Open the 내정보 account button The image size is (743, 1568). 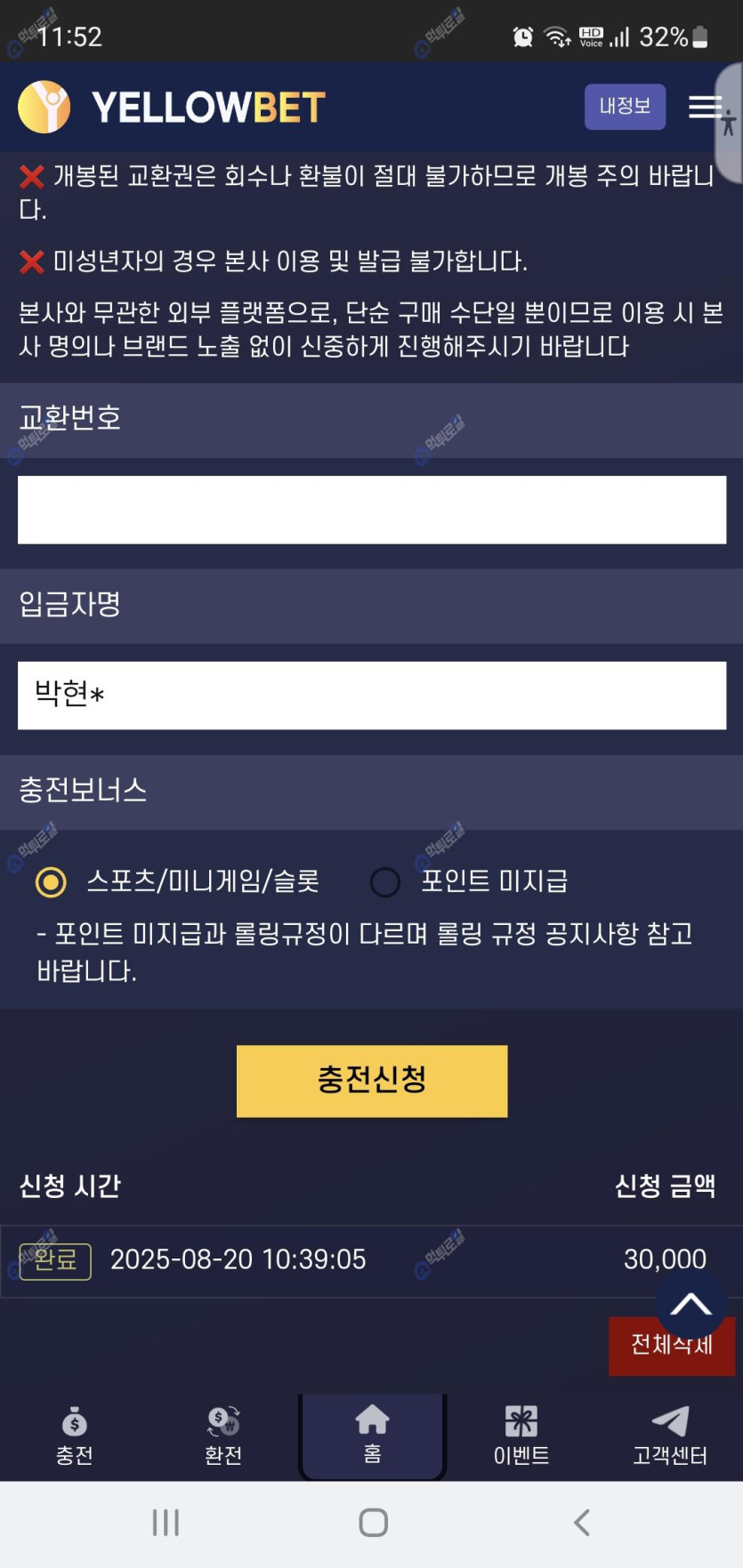tap(625, 107)
